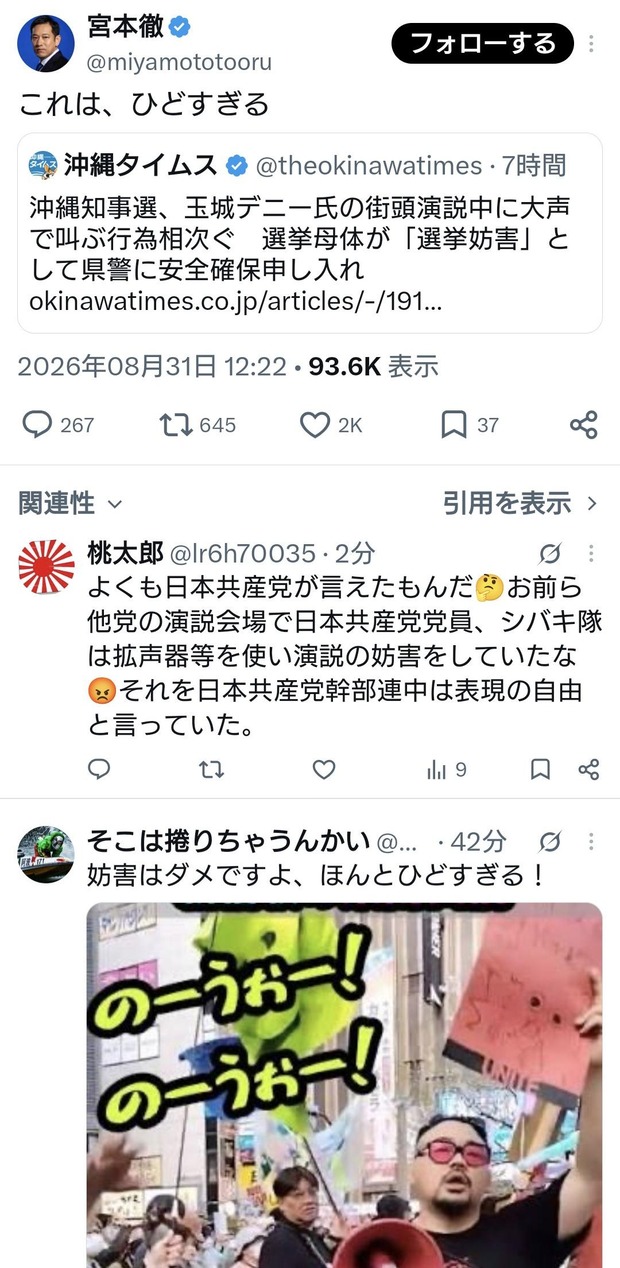Open overflow menu on 宮本徹's post

click(x=593, y=44)
